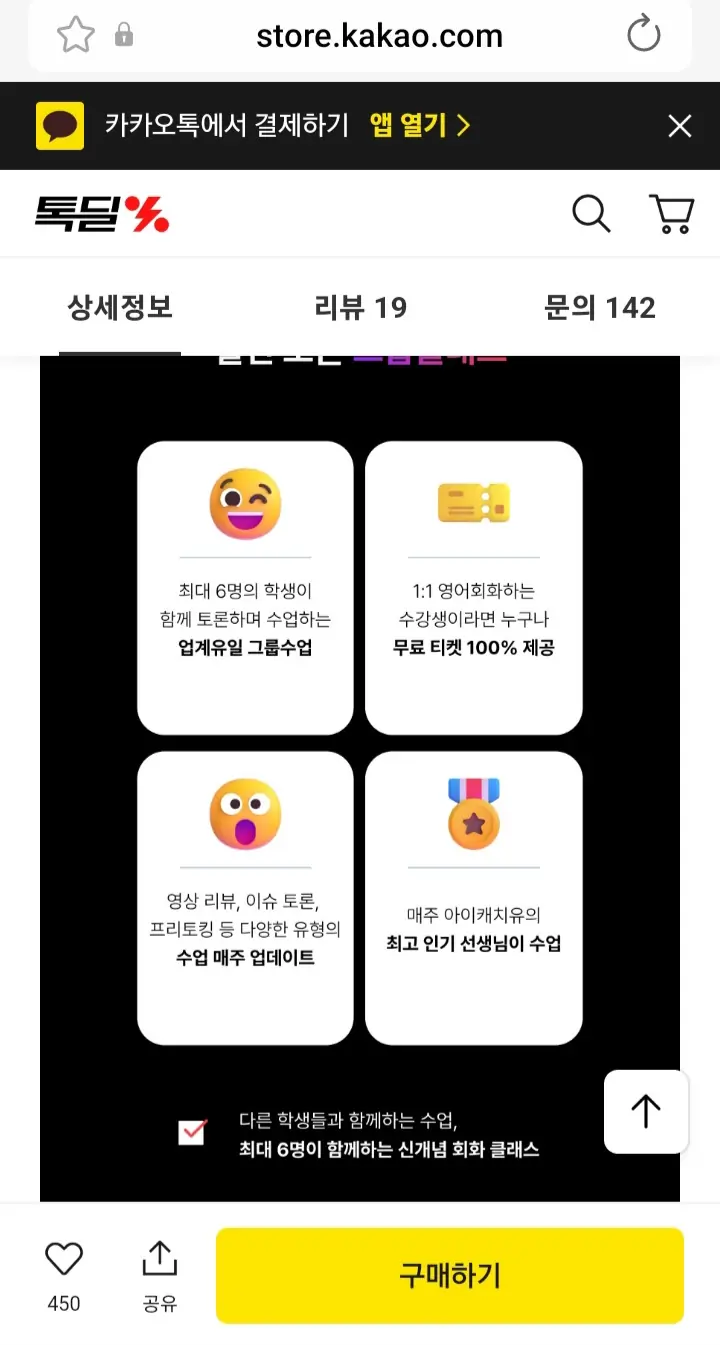Open the shopping cart

tap(672, 213)
